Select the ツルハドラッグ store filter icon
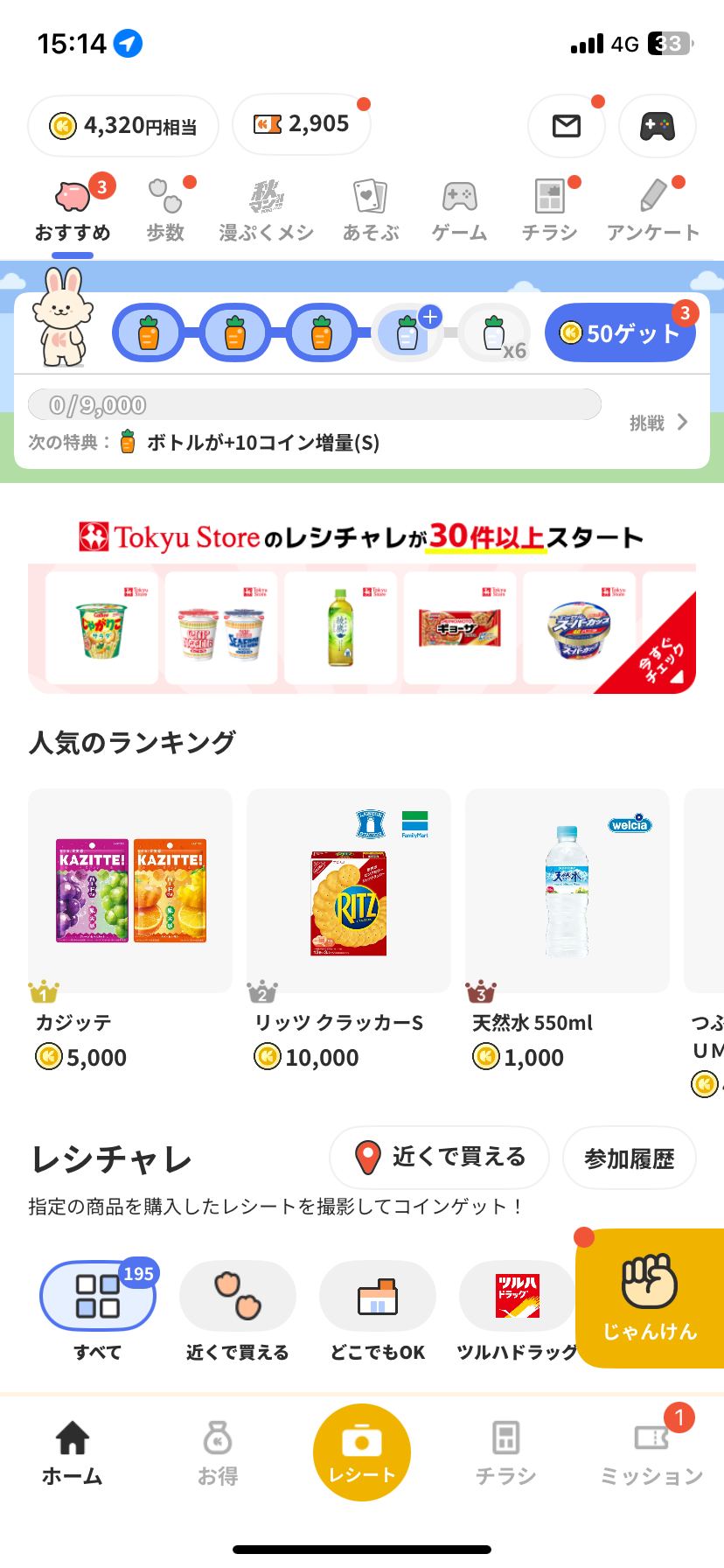724x1568 pixels. 516,1296
